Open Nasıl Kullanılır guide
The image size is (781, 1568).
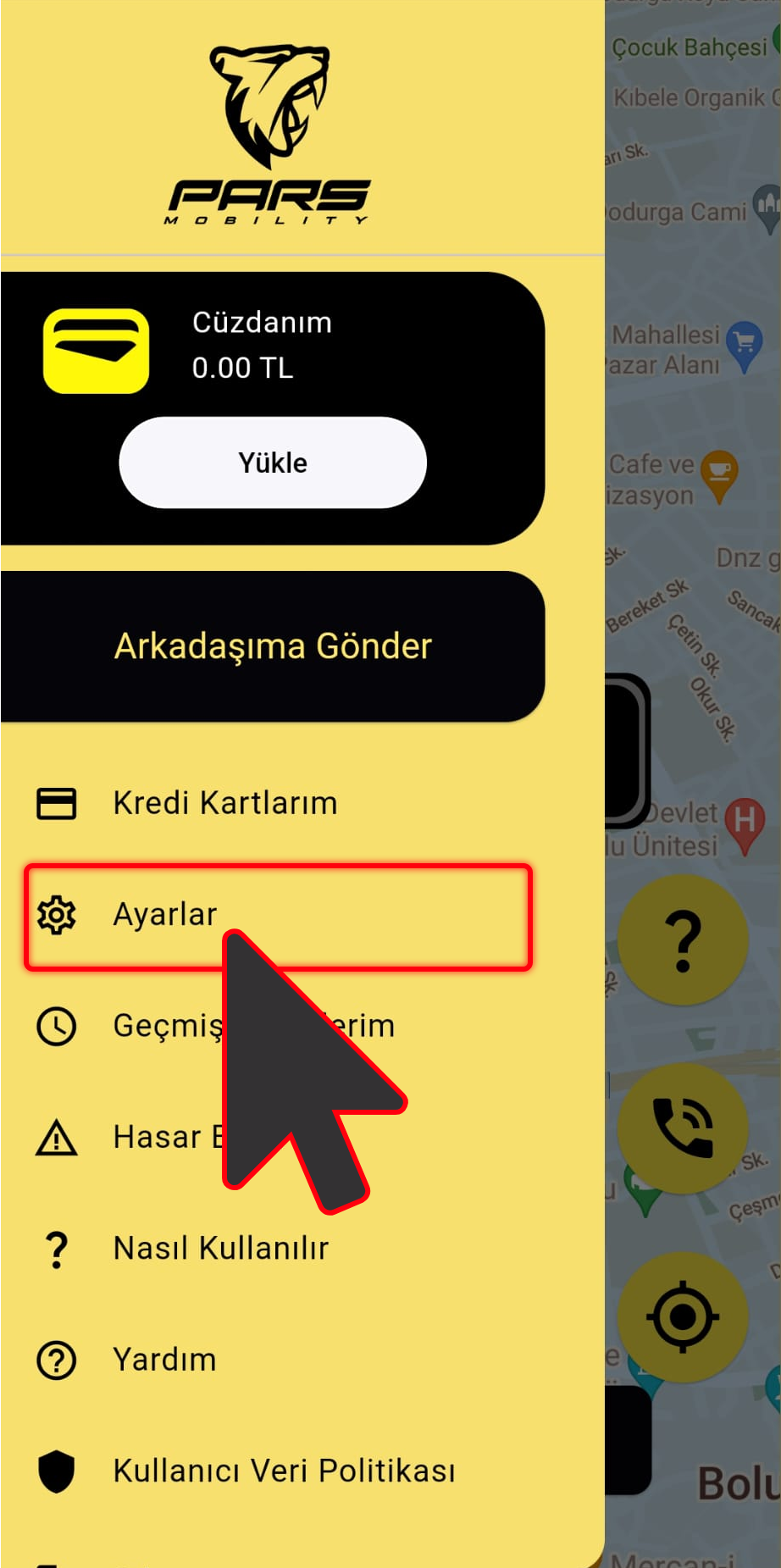220,1249
